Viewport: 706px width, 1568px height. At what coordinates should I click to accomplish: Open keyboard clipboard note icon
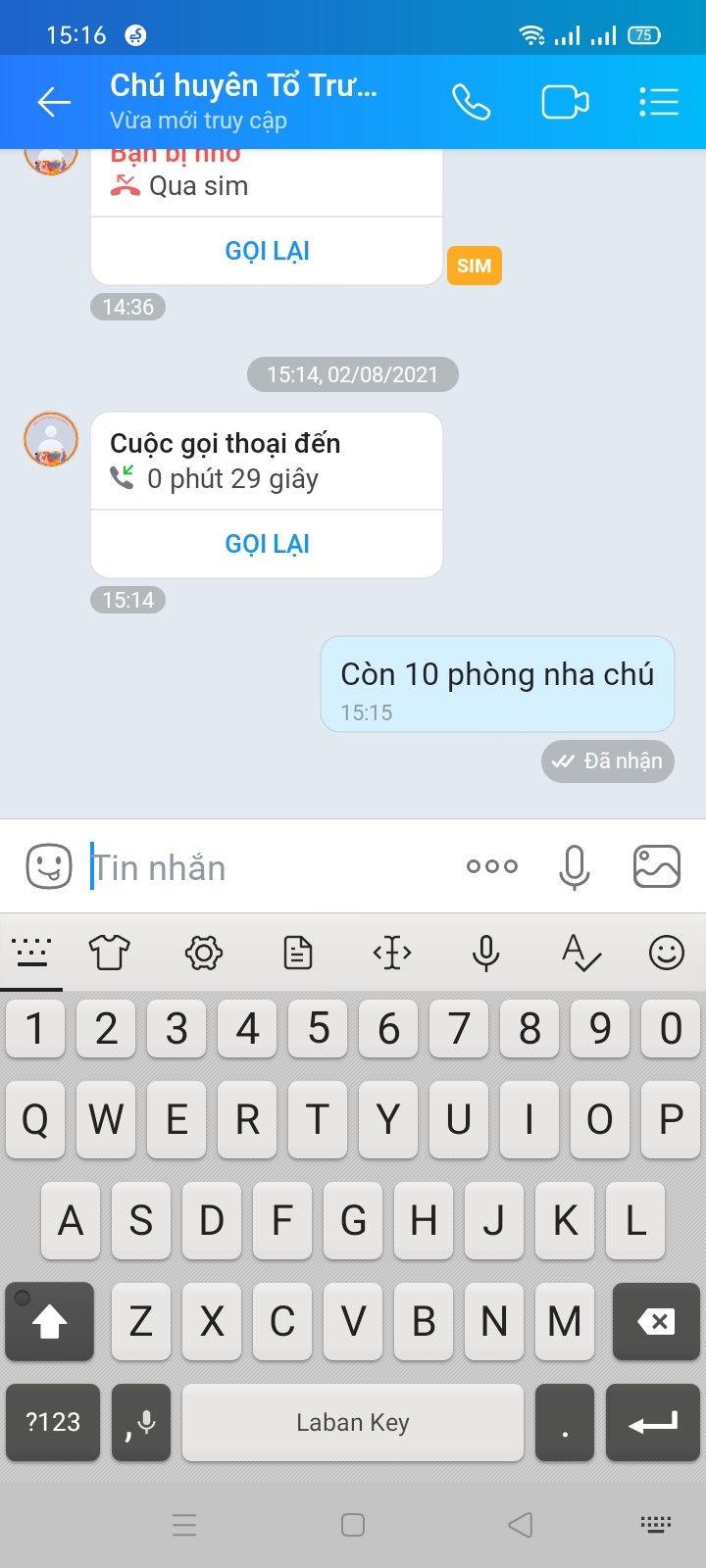[297, 952]
